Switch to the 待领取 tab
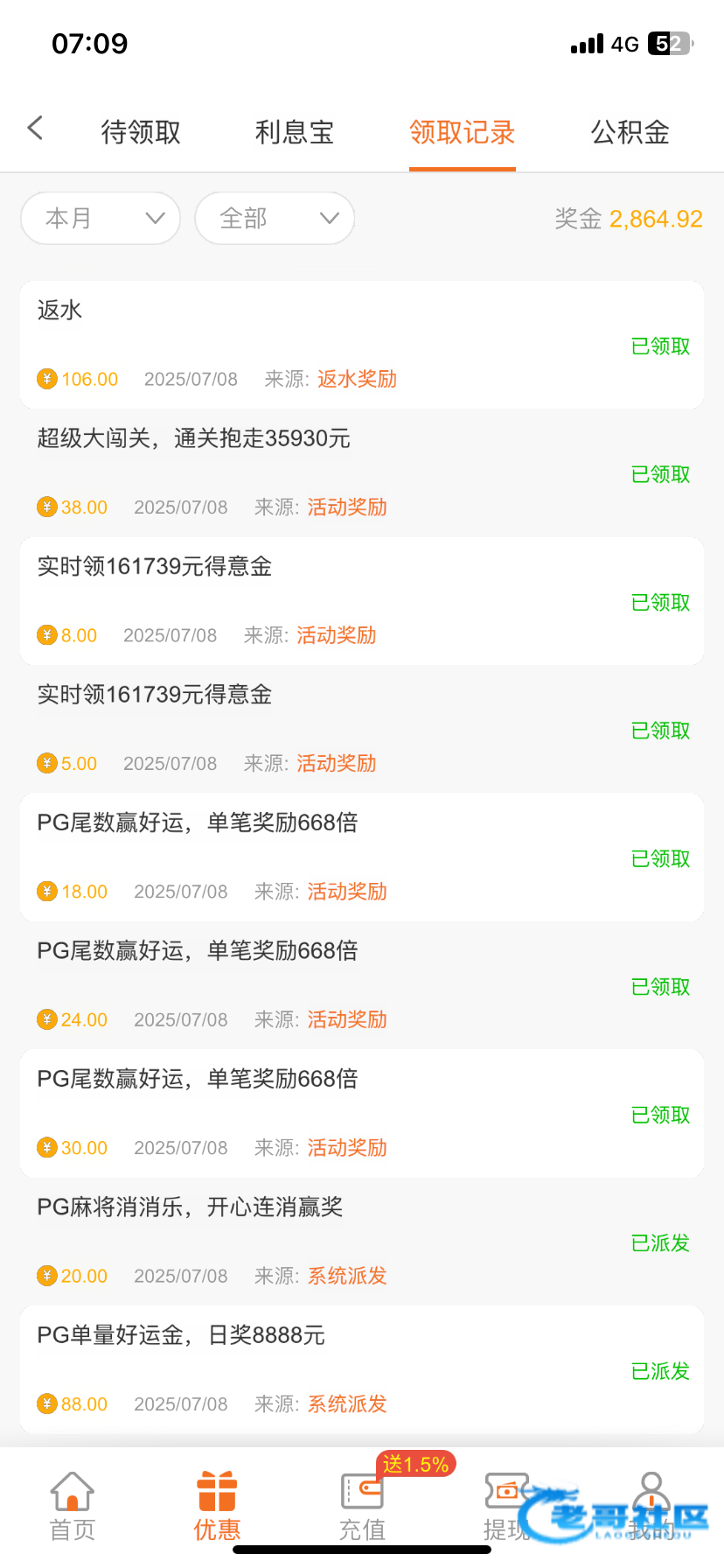Screen dimensions: 724x1568 [141, 132]
